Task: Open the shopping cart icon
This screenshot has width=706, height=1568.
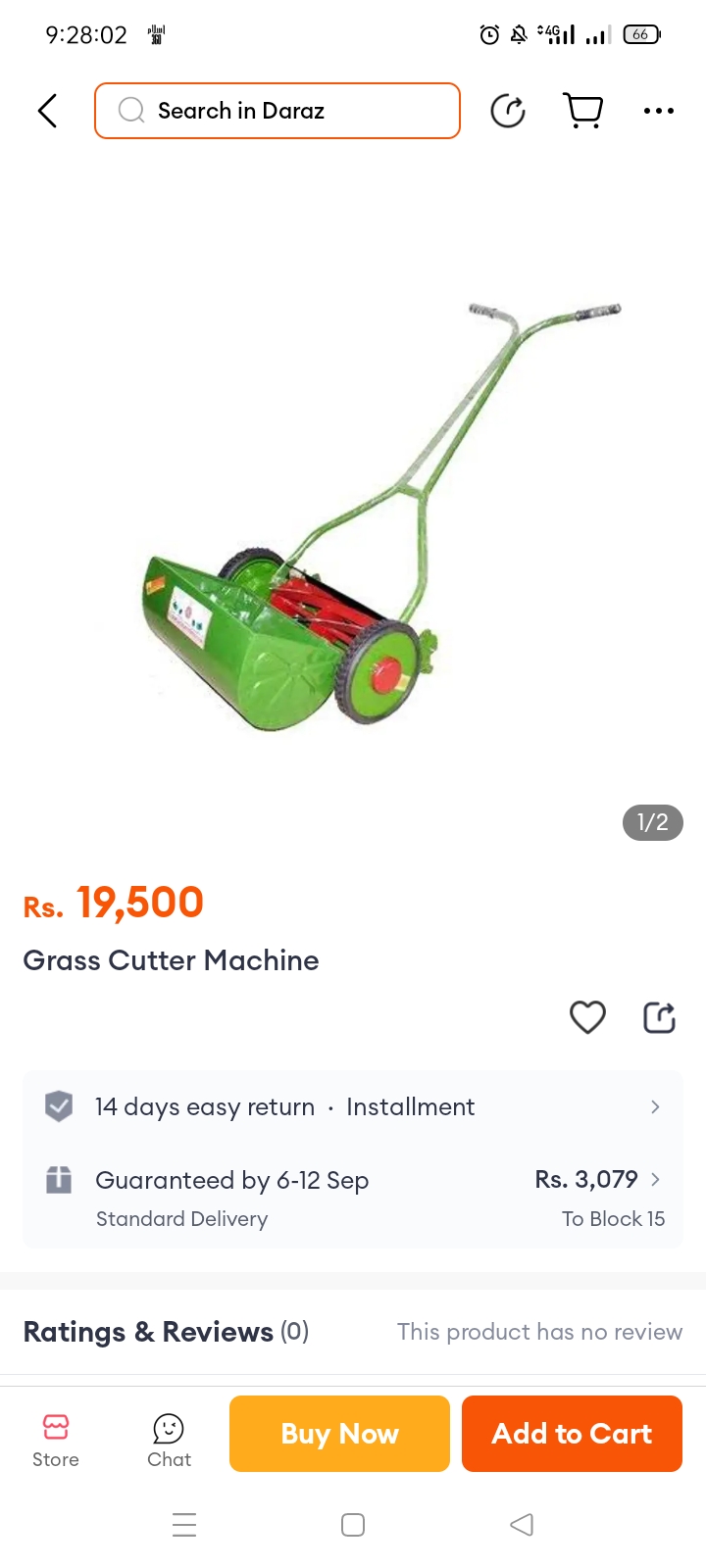Action: (x=583, y=111)
